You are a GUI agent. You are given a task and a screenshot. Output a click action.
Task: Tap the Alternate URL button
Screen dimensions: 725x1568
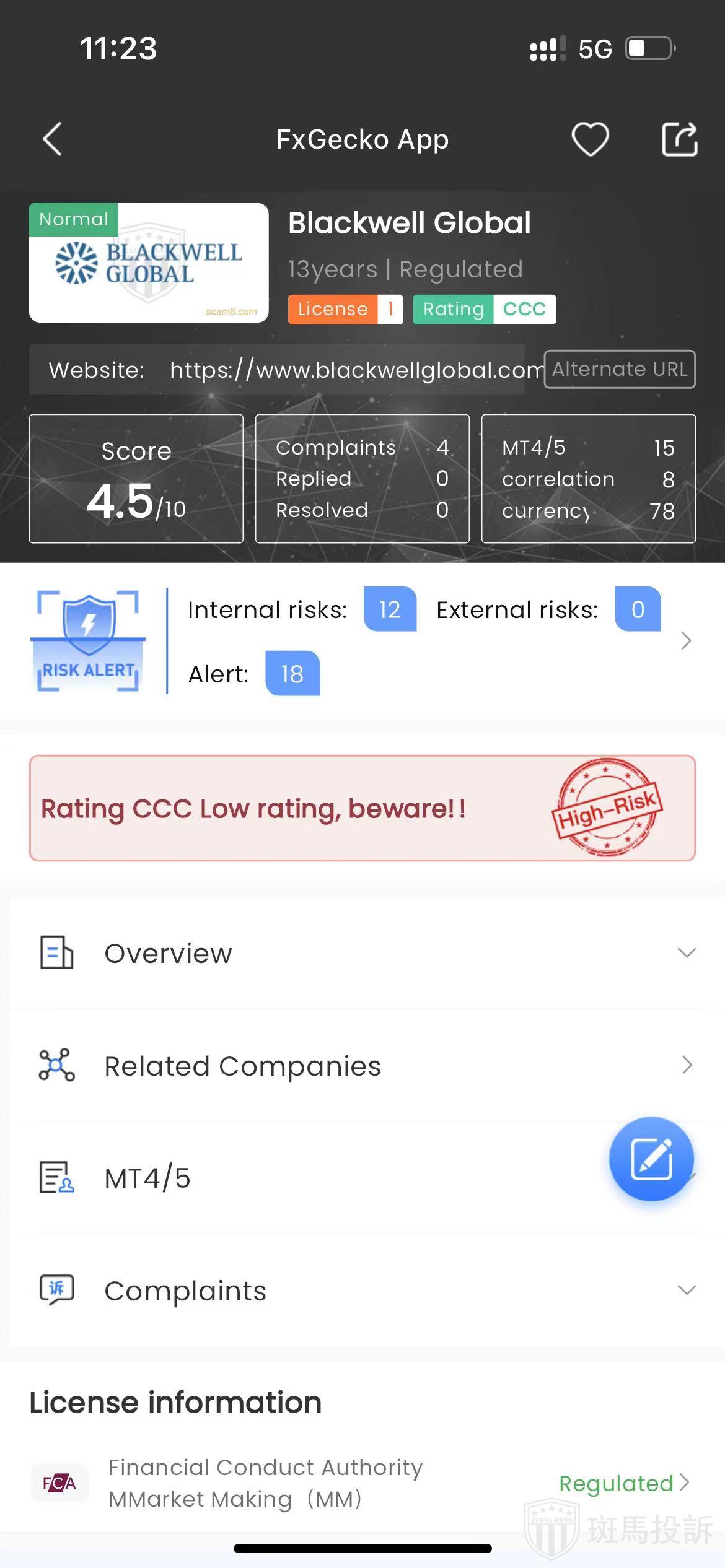pos(619,370)
